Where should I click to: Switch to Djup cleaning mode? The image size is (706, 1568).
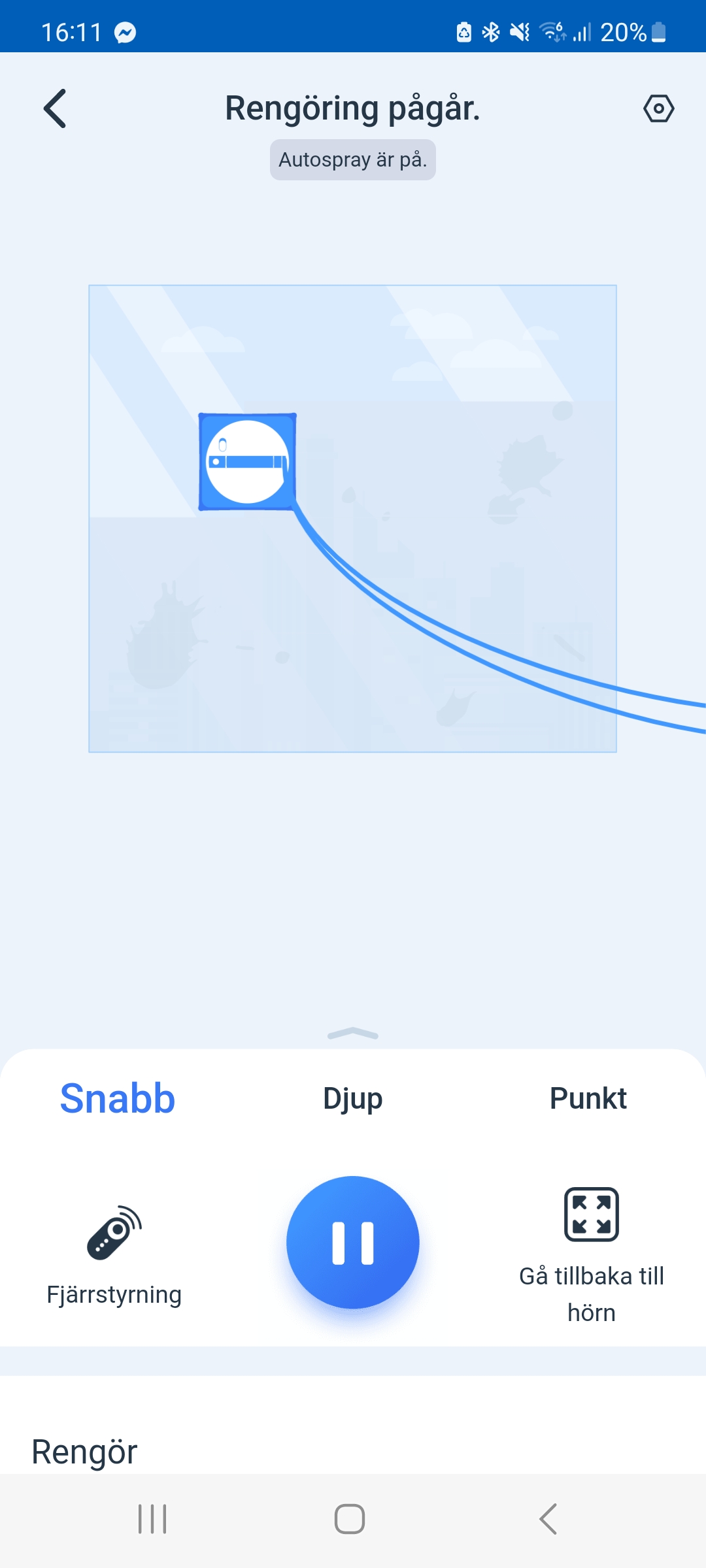click(x=352, y=1098)
